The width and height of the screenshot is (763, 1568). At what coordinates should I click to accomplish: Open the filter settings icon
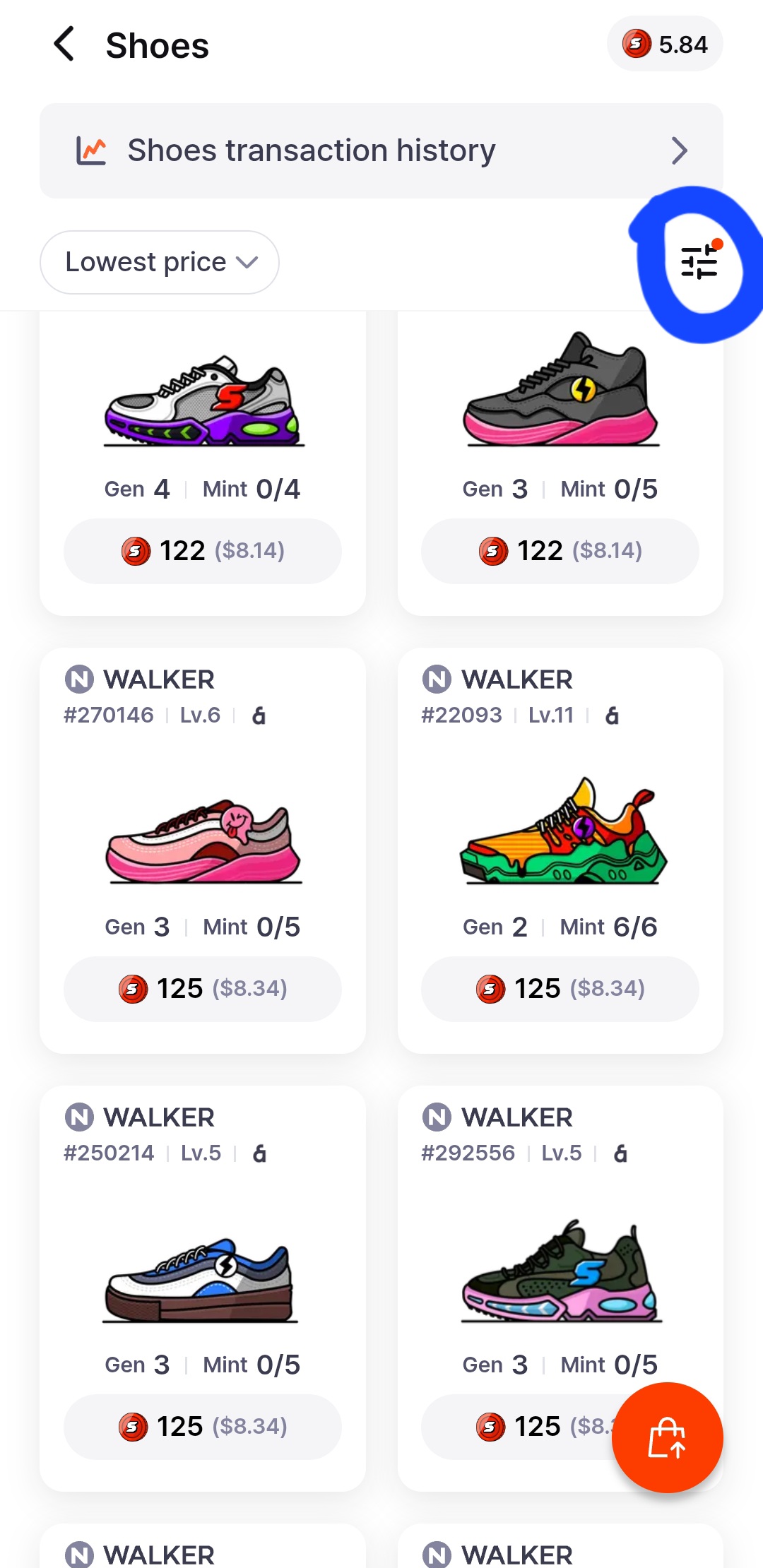699,262
